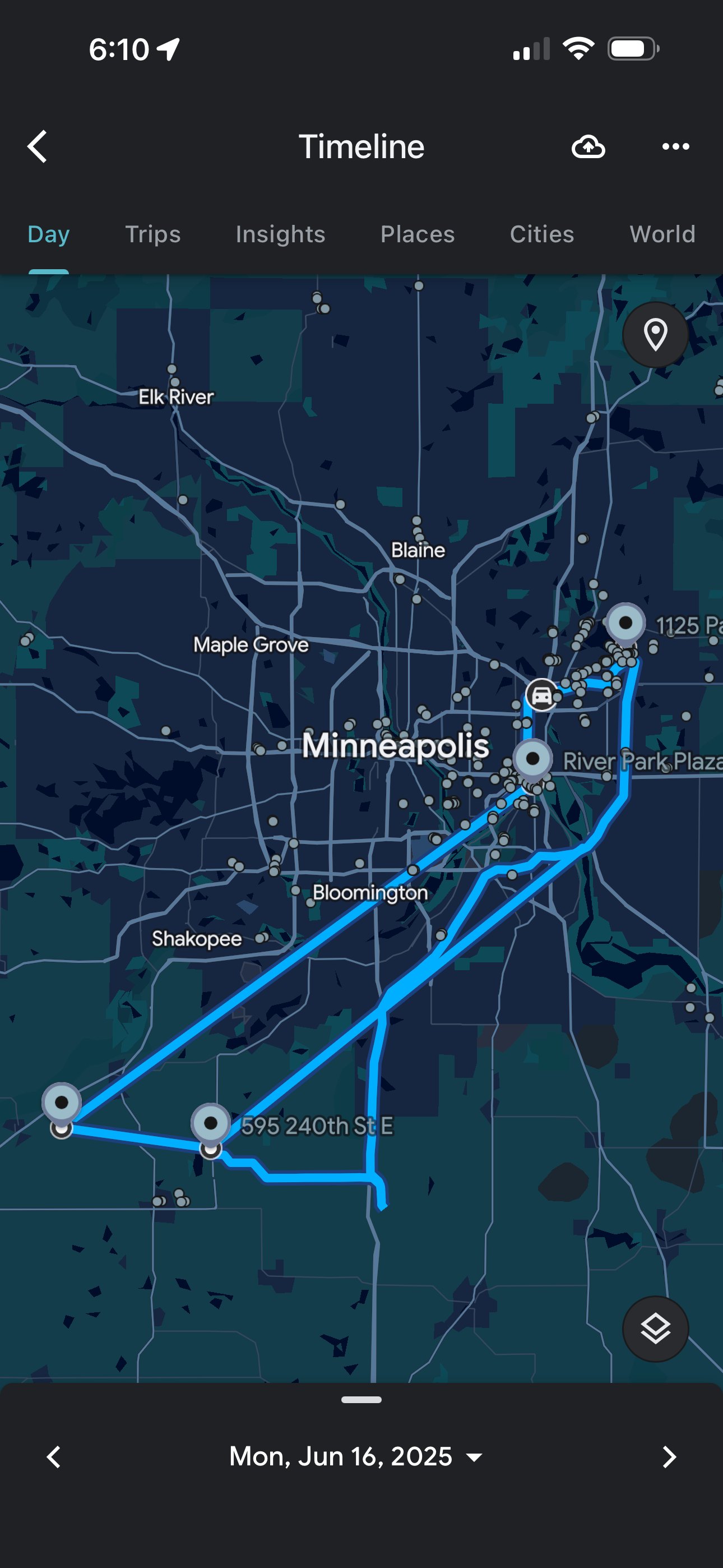This screenshot has width=723, height=1568.
Task: Open the map layers button
Action: tap(655, 1328)
